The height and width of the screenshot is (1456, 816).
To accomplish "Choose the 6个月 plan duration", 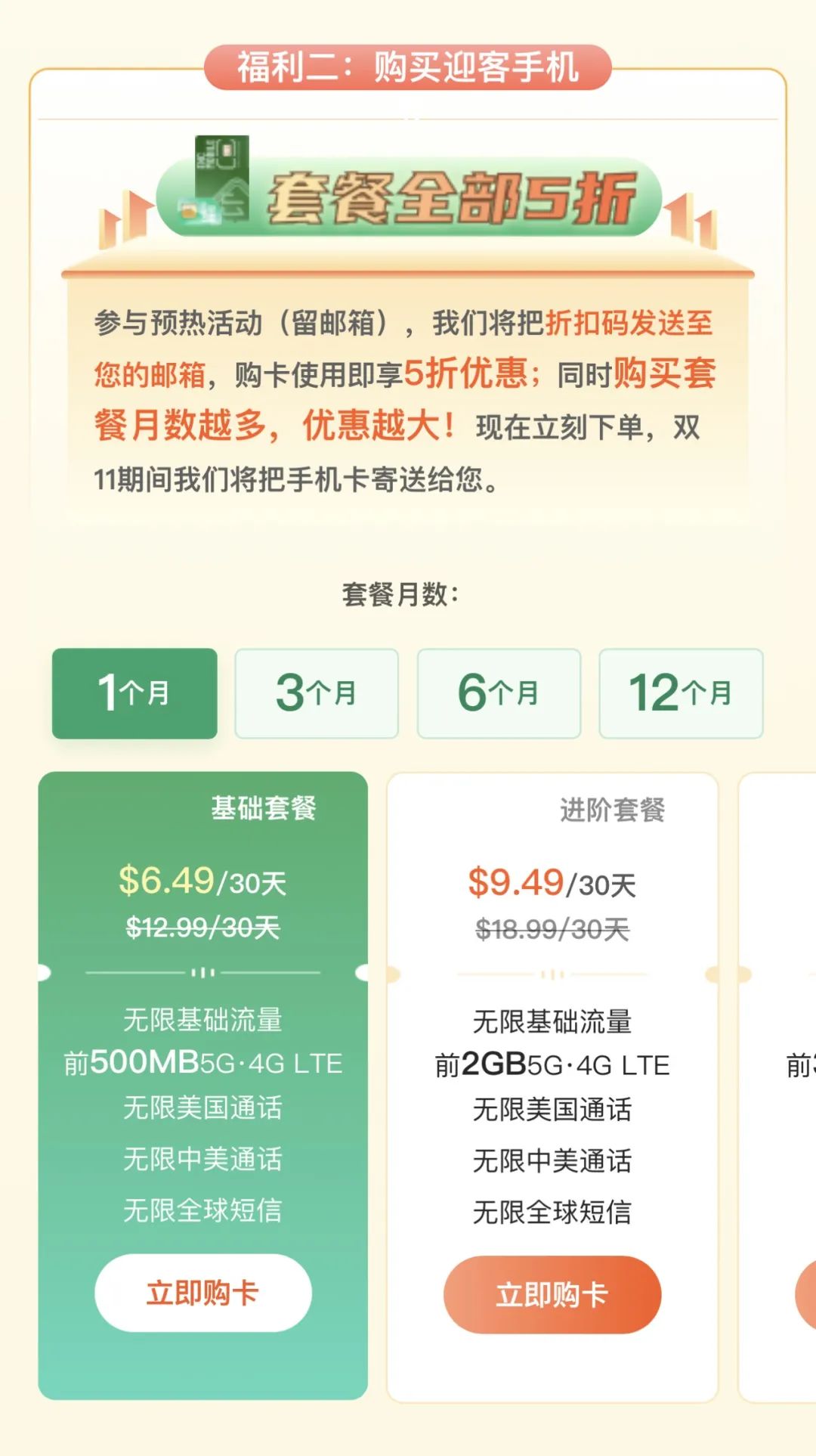I will click(x=499, y=693).
